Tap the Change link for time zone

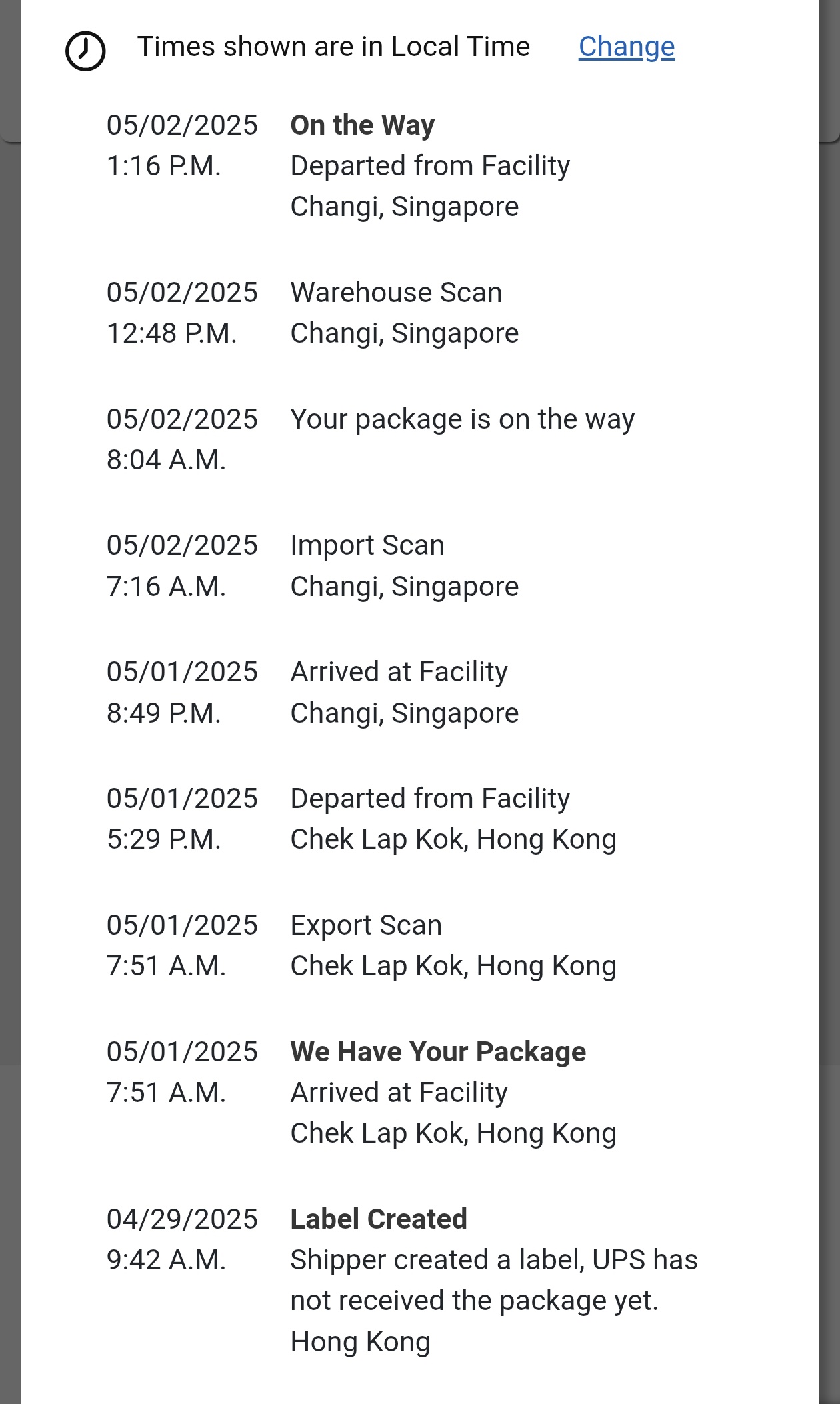626,47
